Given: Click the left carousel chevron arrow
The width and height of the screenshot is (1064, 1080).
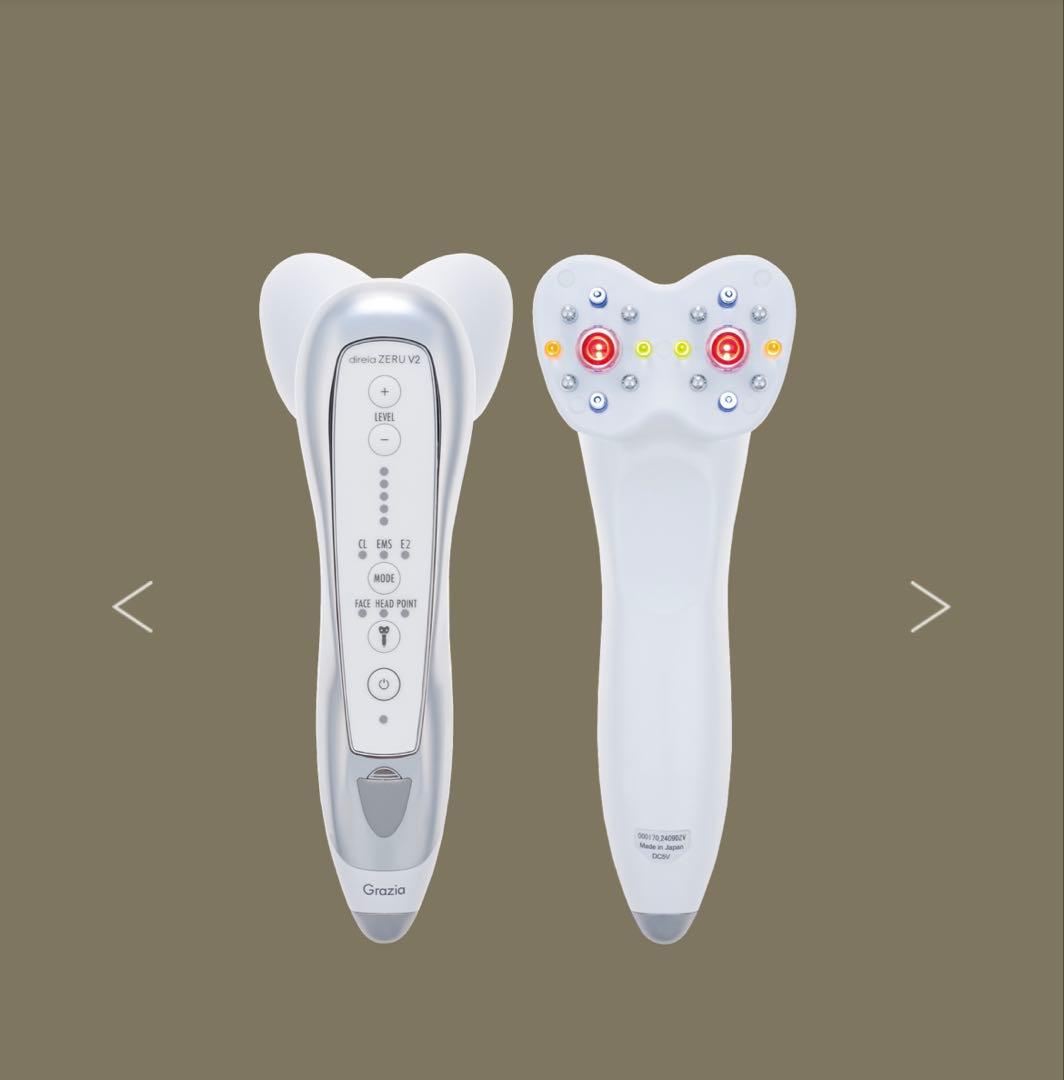Looking at the screenshot, I should [x=133, y=608].
